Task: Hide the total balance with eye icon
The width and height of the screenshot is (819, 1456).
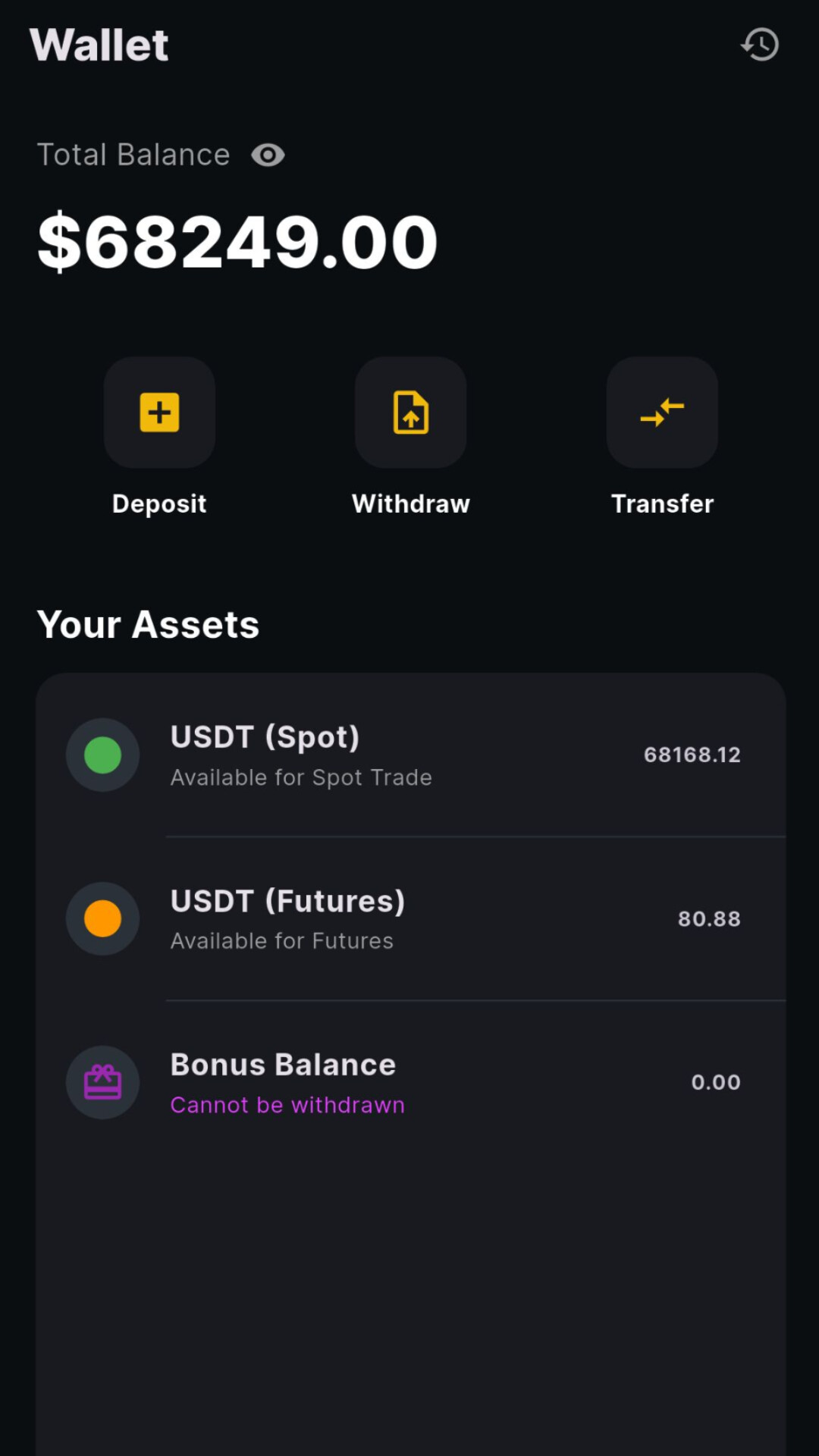Action: point(268,155)
